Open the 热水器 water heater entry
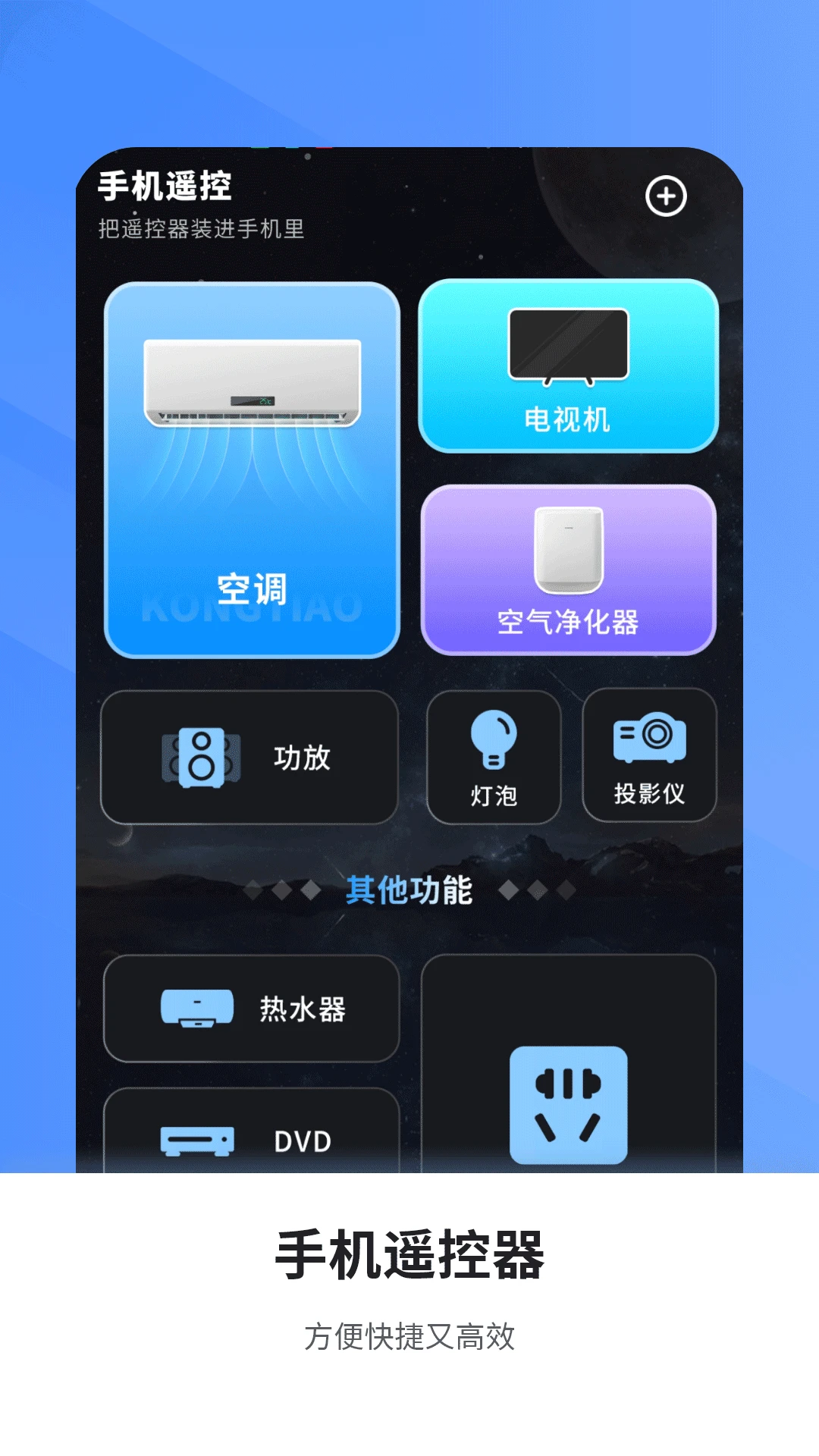The width and height of the screenshot is (819, 1456). click(x=250, y=1009)
